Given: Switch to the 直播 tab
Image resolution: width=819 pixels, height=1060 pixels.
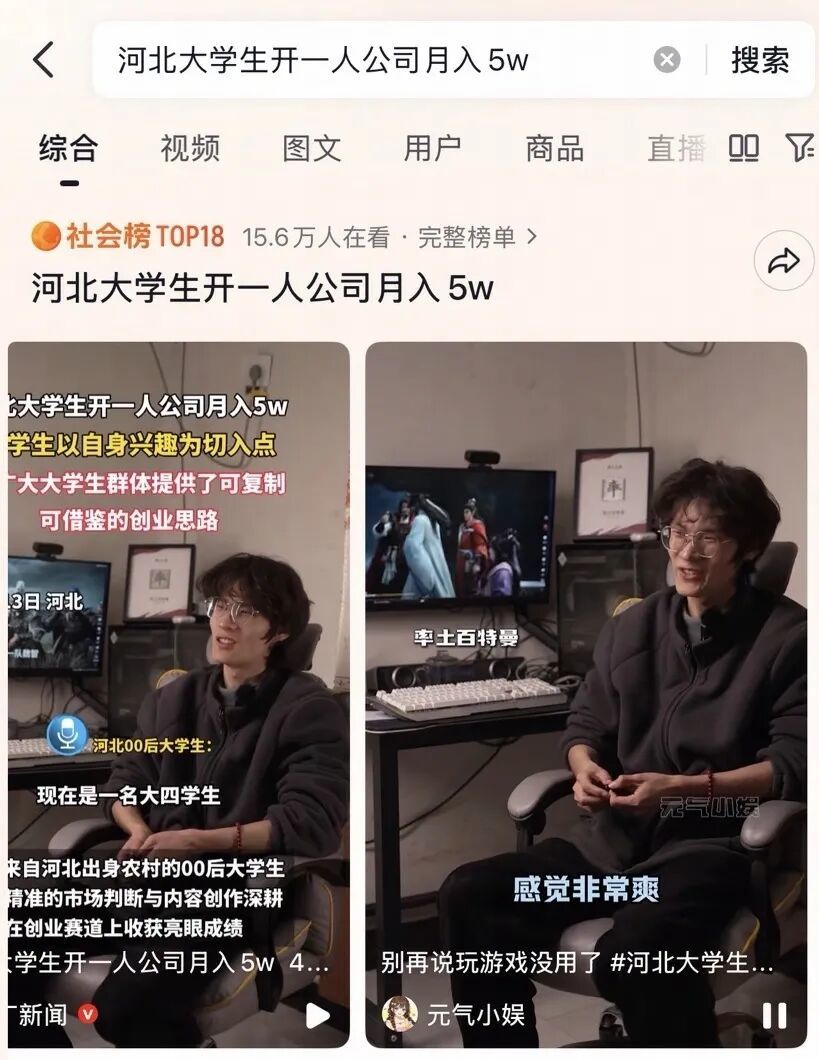Looking at the screenshot, I should (x=675, y=148).
